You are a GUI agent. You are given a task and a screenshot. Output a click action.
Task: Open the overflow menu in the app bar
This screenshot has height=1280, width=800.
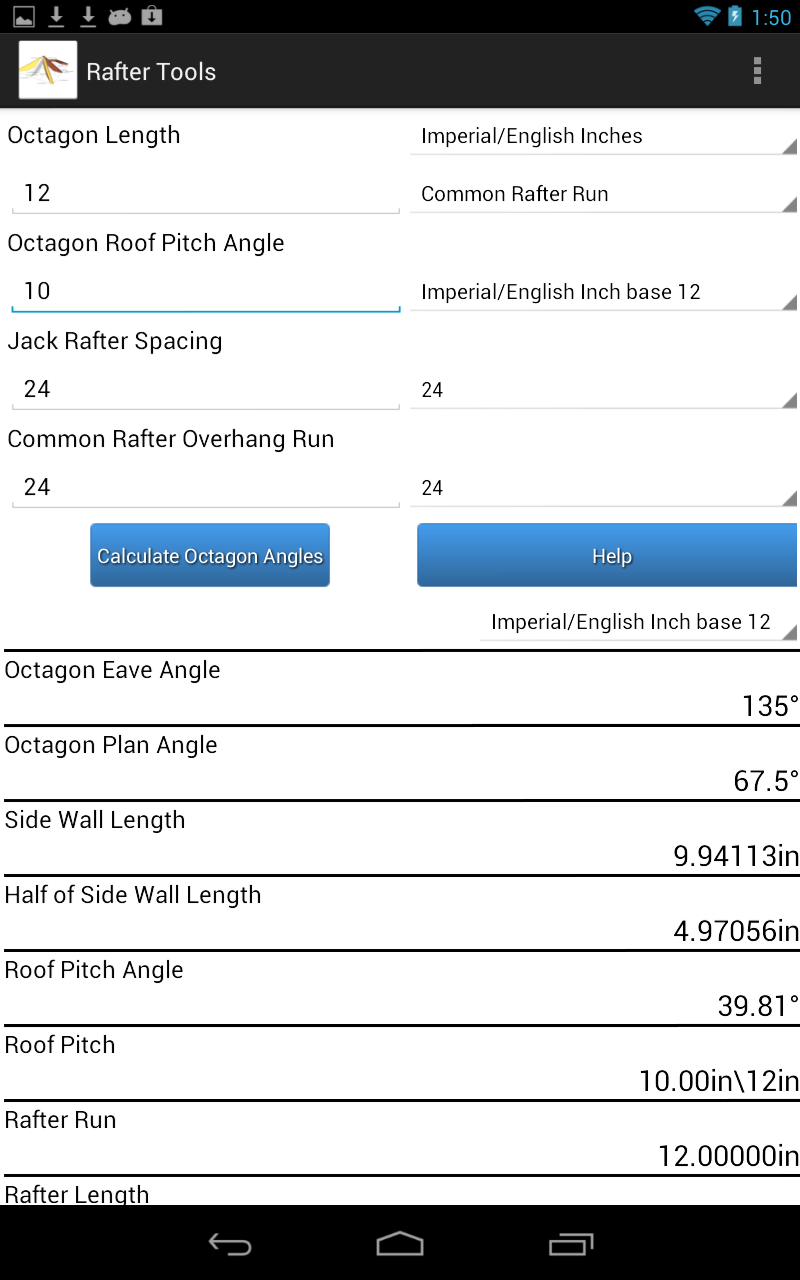click(x=757, y=71)
